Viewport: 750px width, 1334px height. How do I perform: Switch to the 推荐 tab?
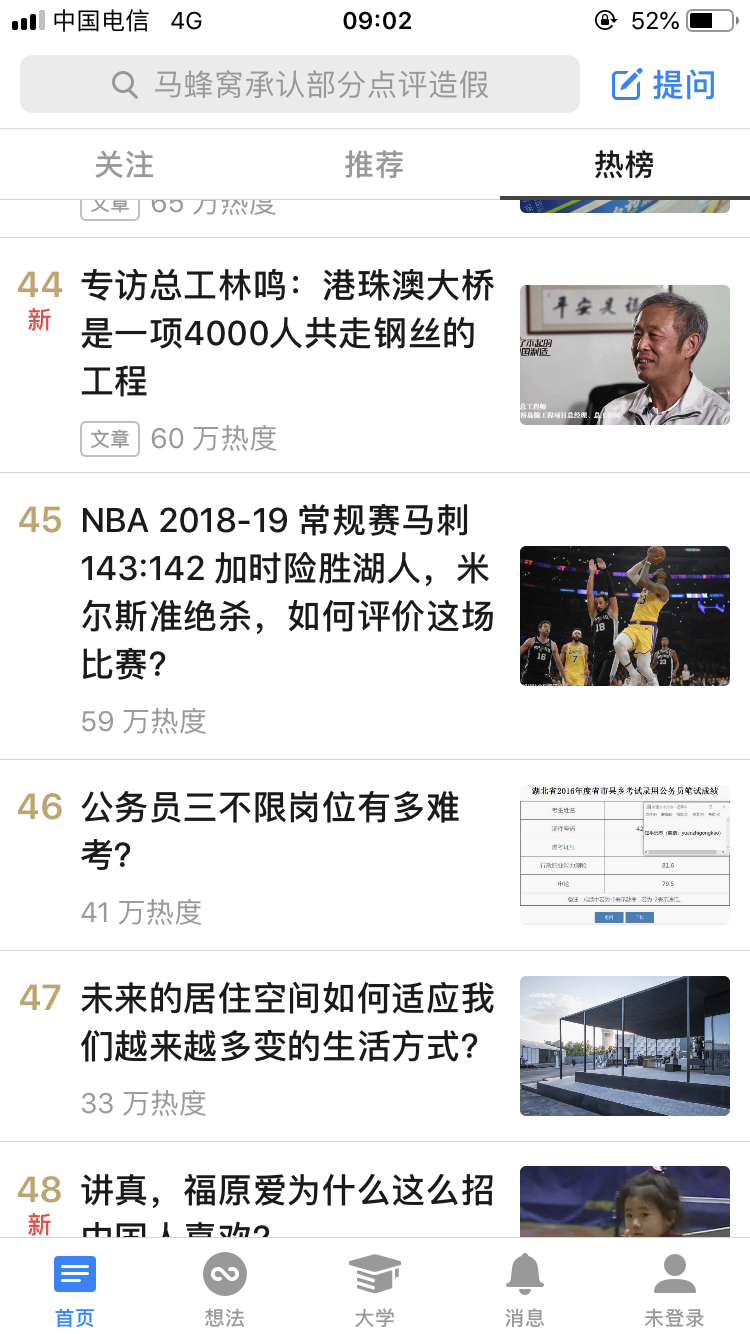tap(374, 165)
